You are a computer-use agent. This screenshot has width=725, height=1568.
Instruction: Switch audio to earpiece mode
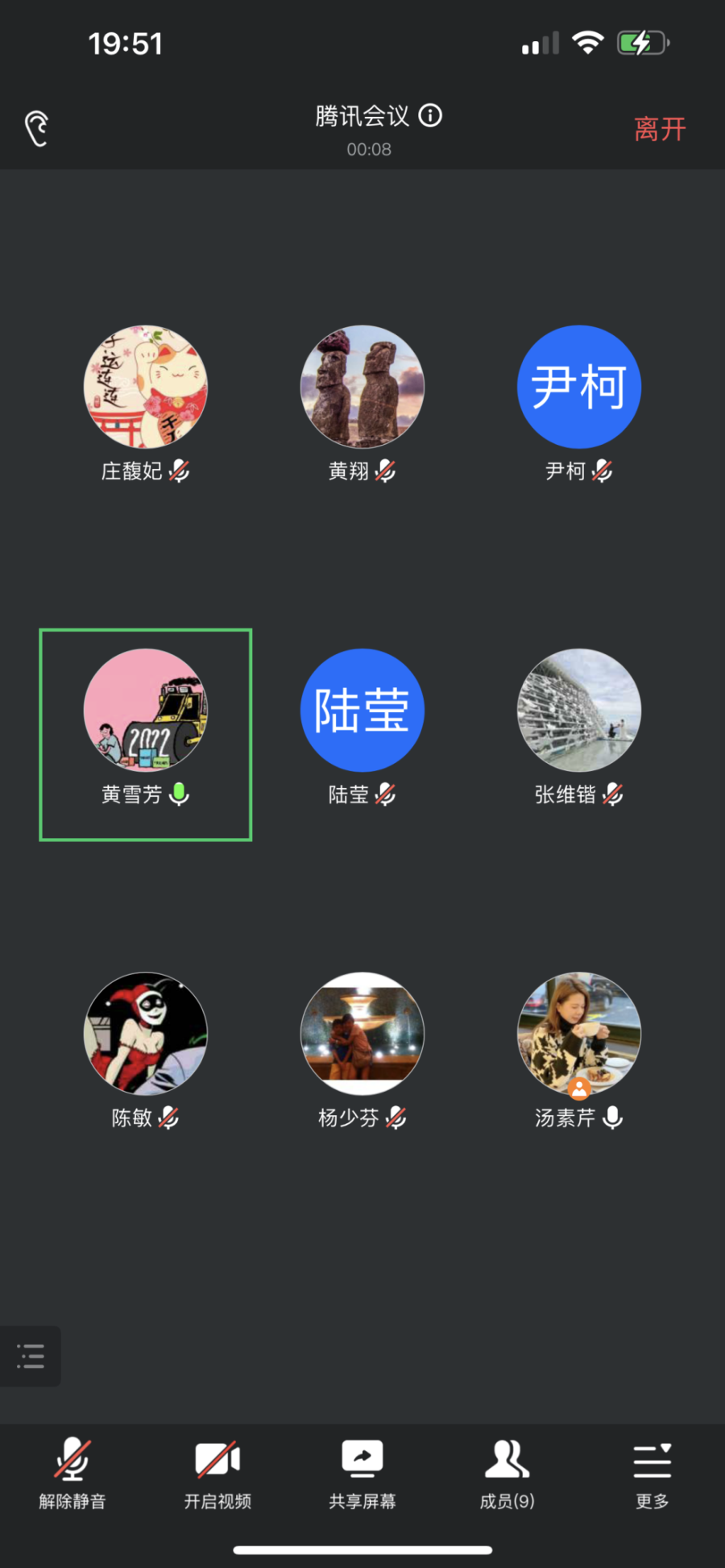coord(37,129)
